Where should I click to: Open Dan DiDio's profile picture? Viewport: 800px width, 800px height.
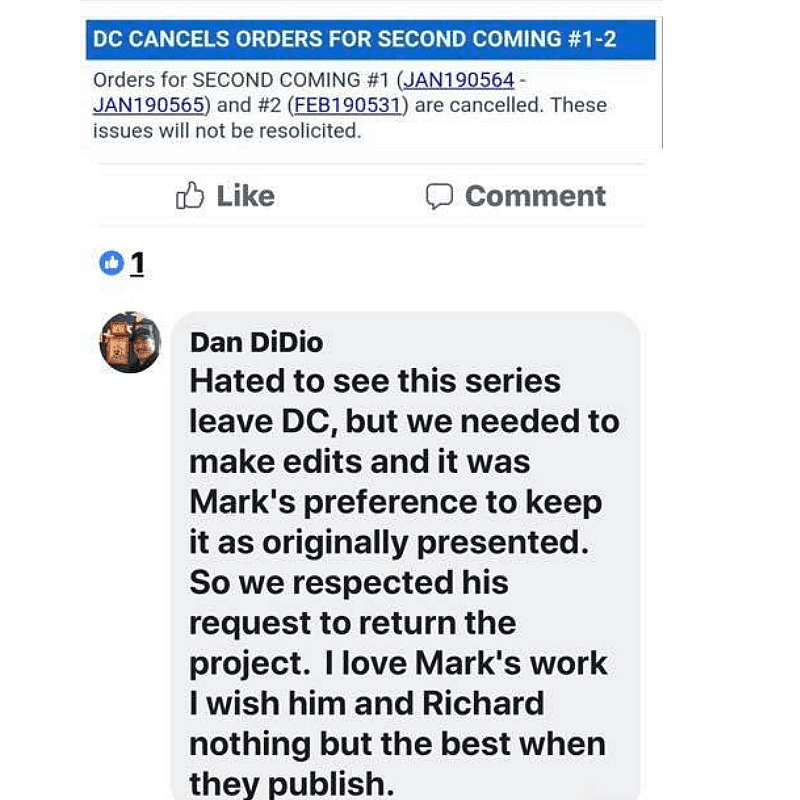click(130, 343)
